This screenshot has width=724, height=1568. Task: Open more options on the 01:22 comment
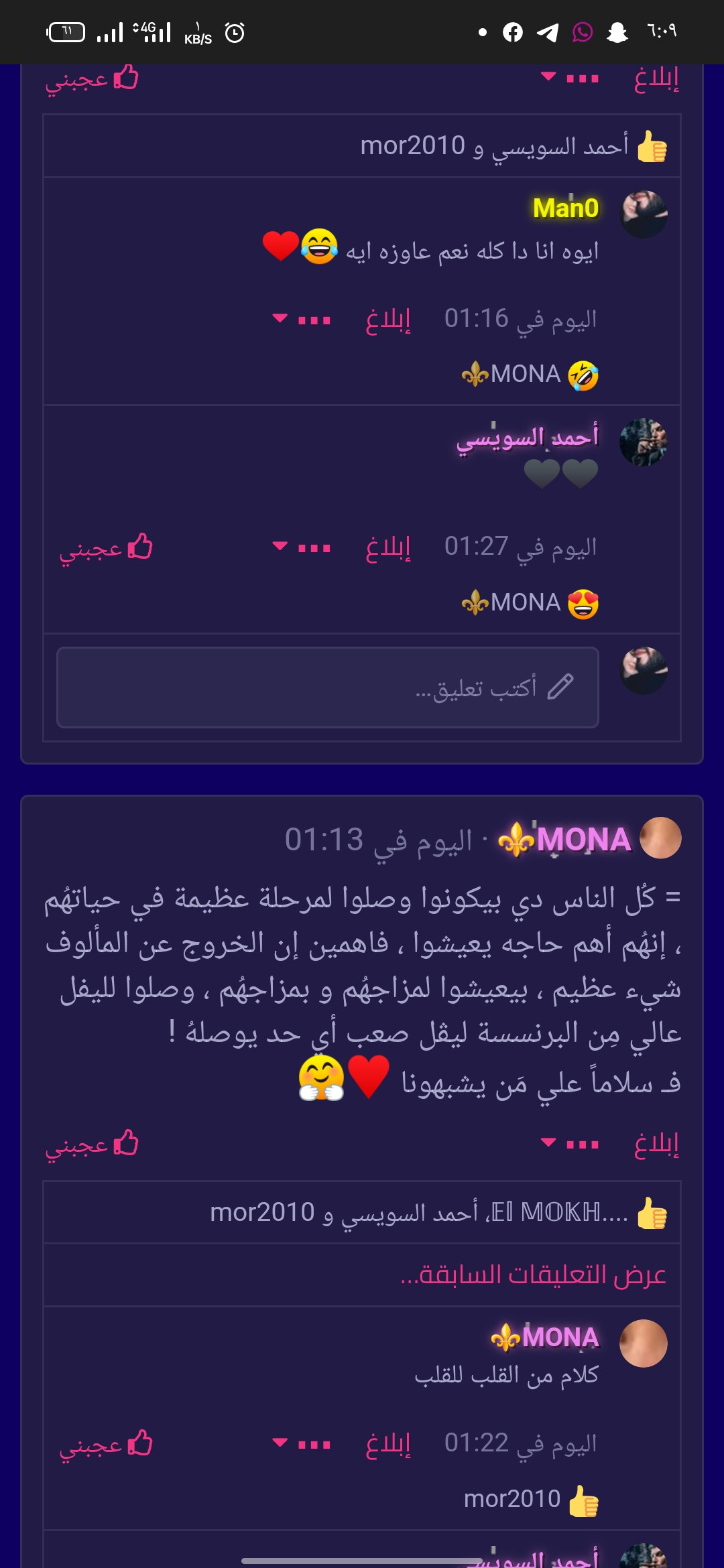pos(302,1444)
